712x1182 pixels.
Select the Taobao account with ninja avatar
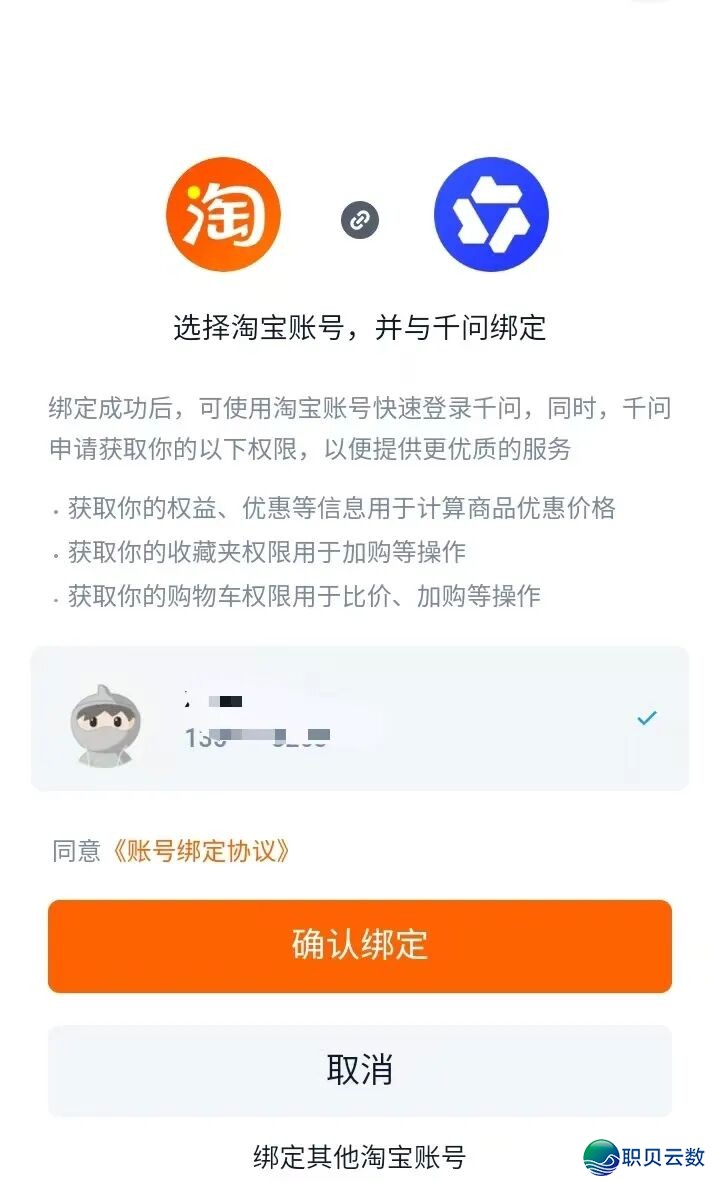tap(359, 719)
